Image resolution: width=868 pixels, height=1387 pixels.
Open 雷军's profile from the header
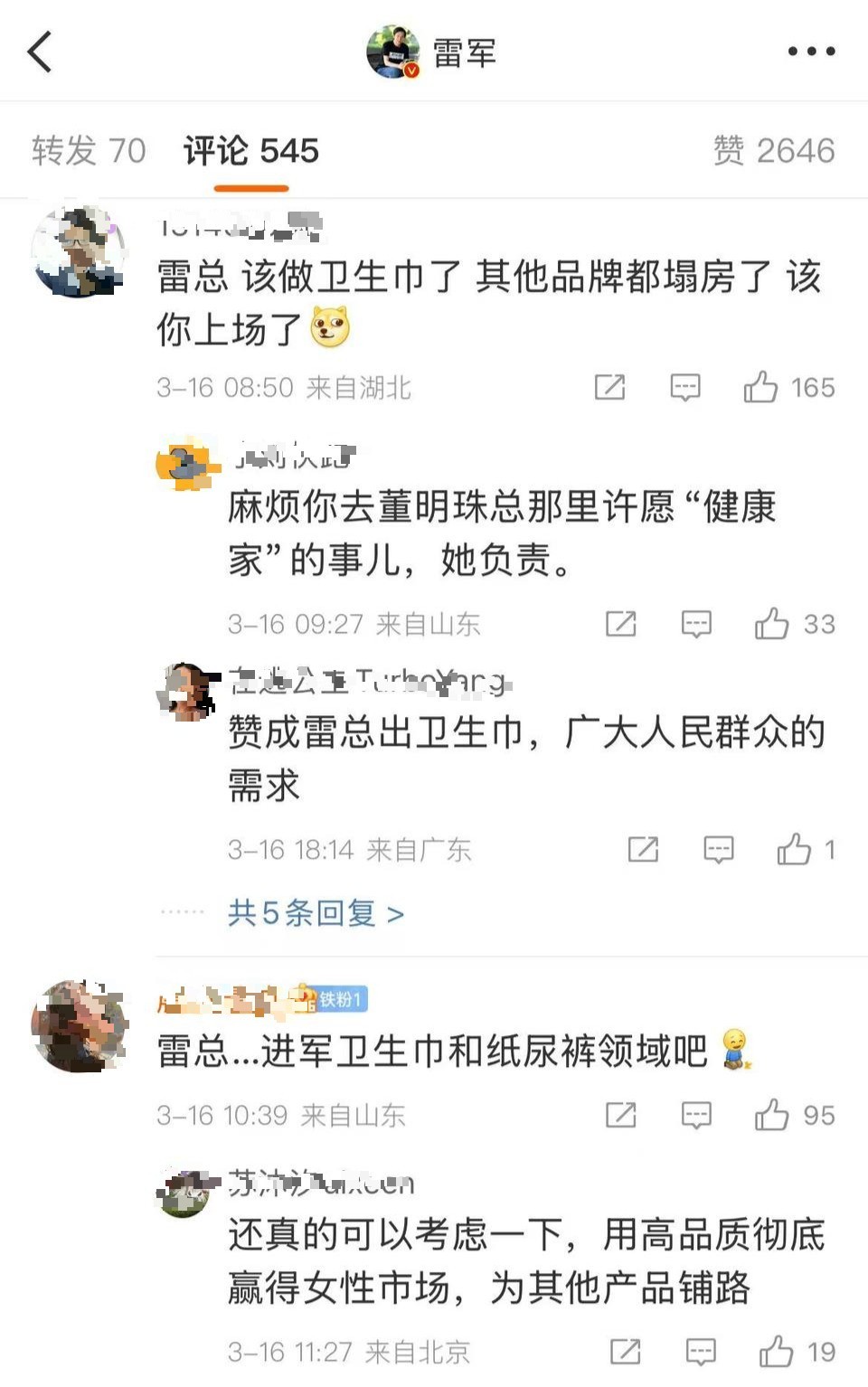tap(432, 52)
